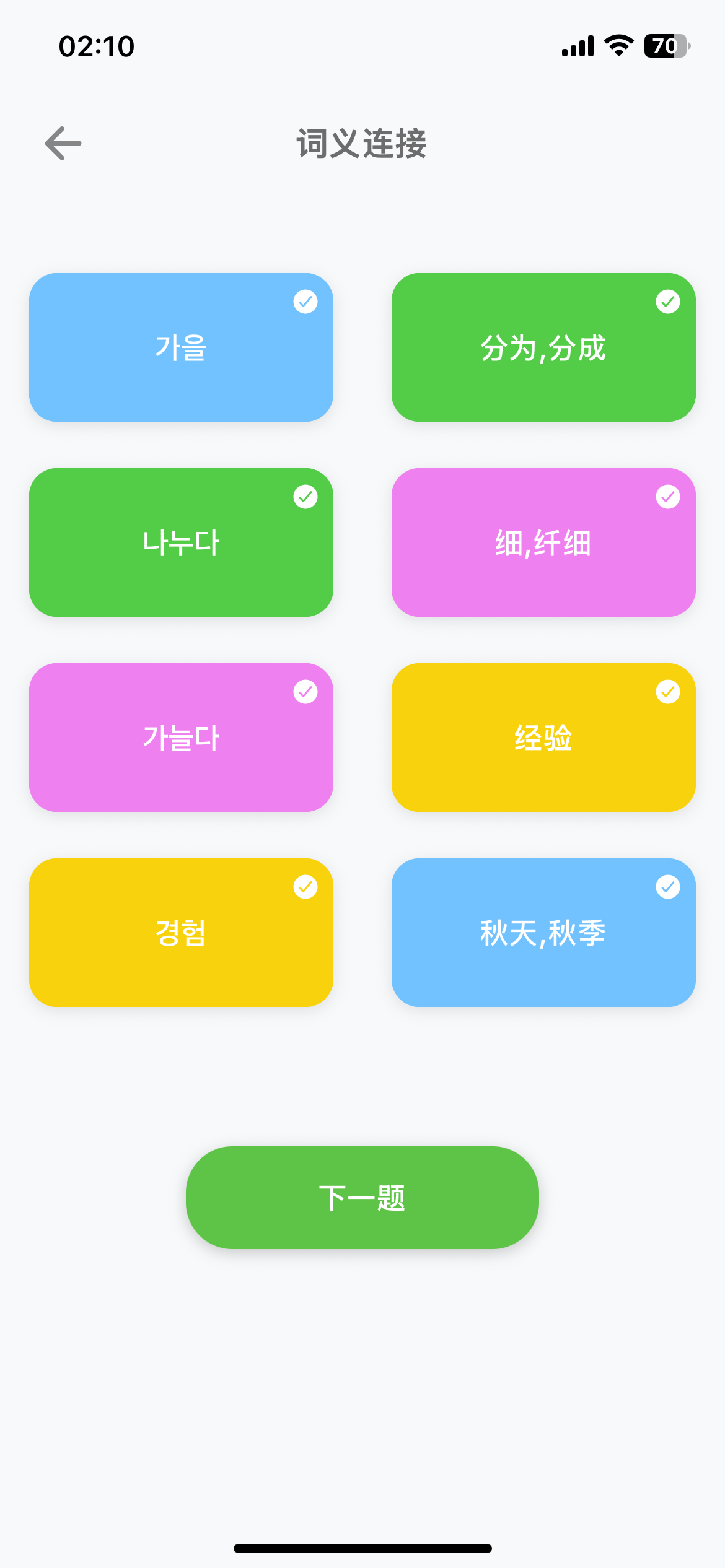The image size is (725, 1568).
Task: Tap the checkmark badge on 가을 card
Action: (x=304, y=301)
